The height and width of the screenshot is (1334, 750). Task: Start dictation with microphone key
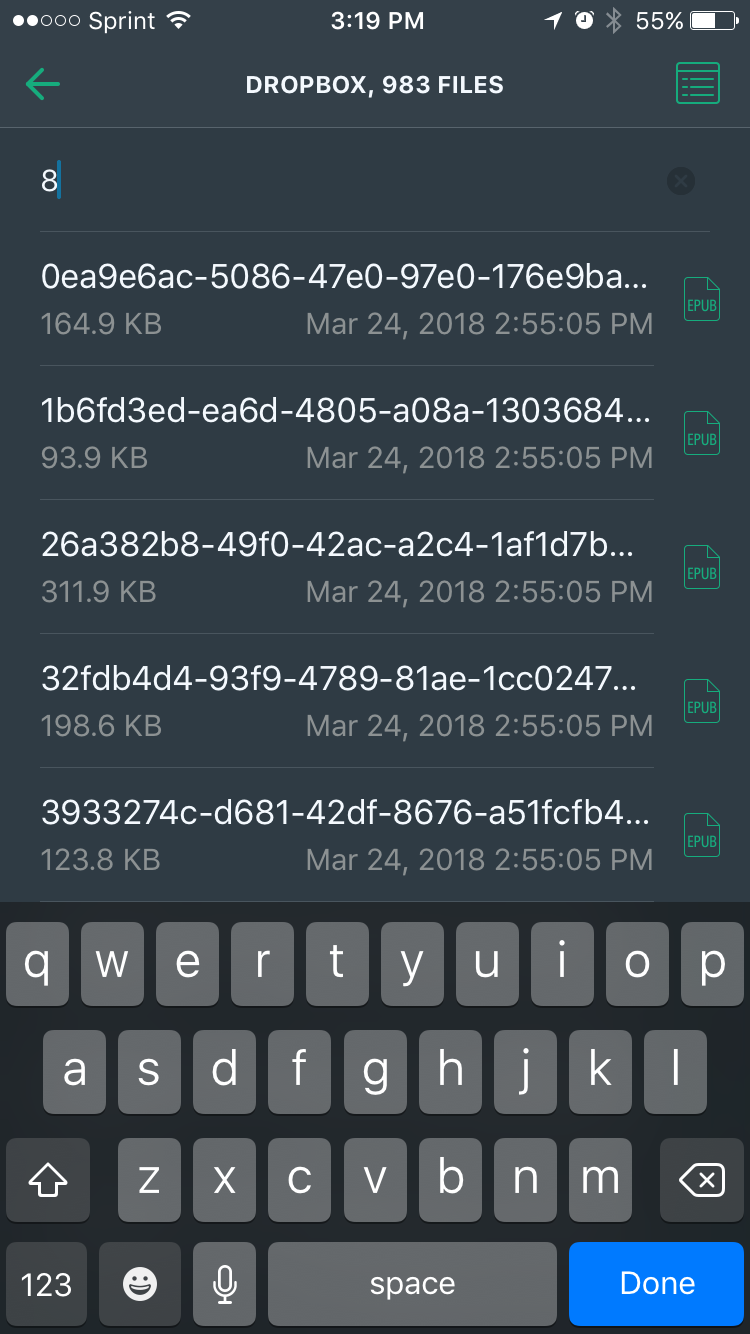[225, 1284]
